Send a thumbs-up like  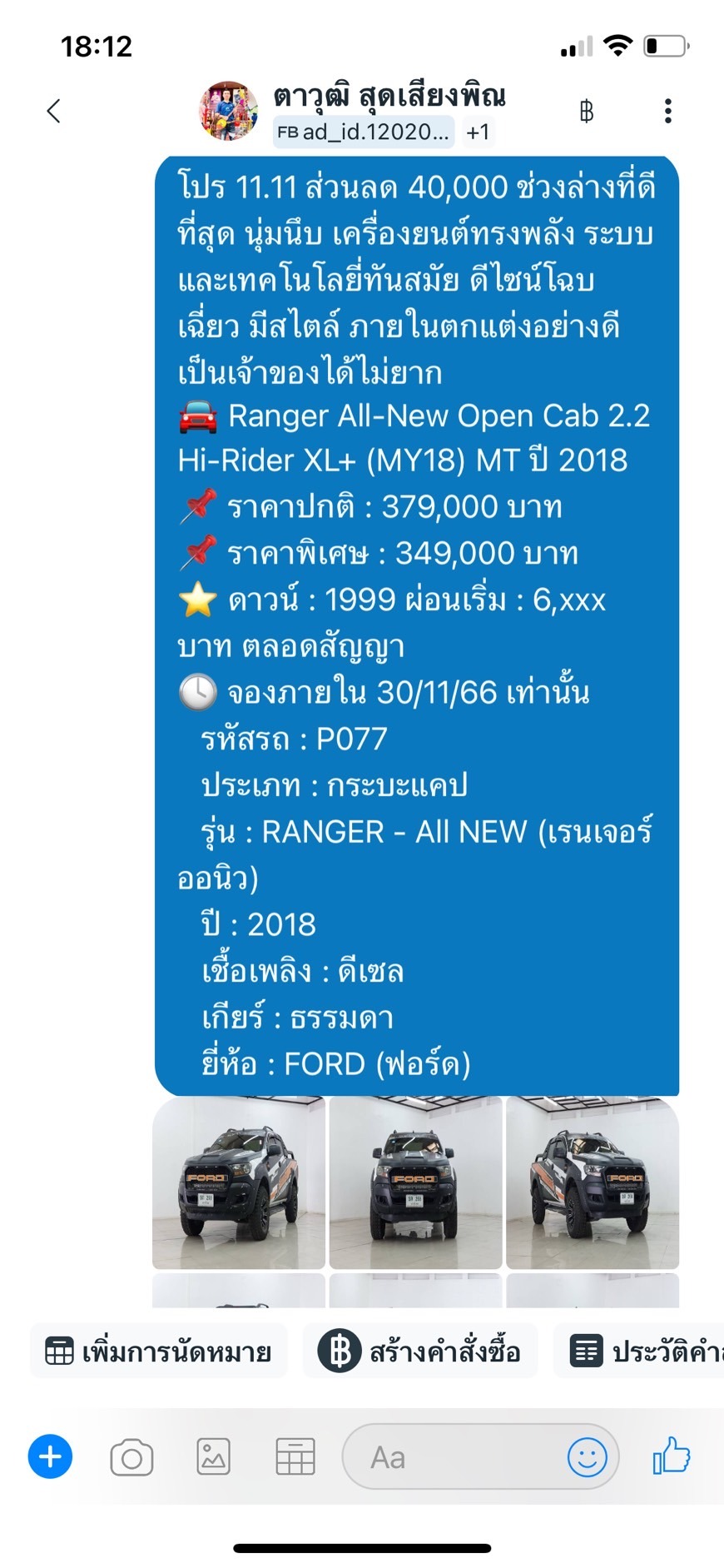click(671, 1456)
